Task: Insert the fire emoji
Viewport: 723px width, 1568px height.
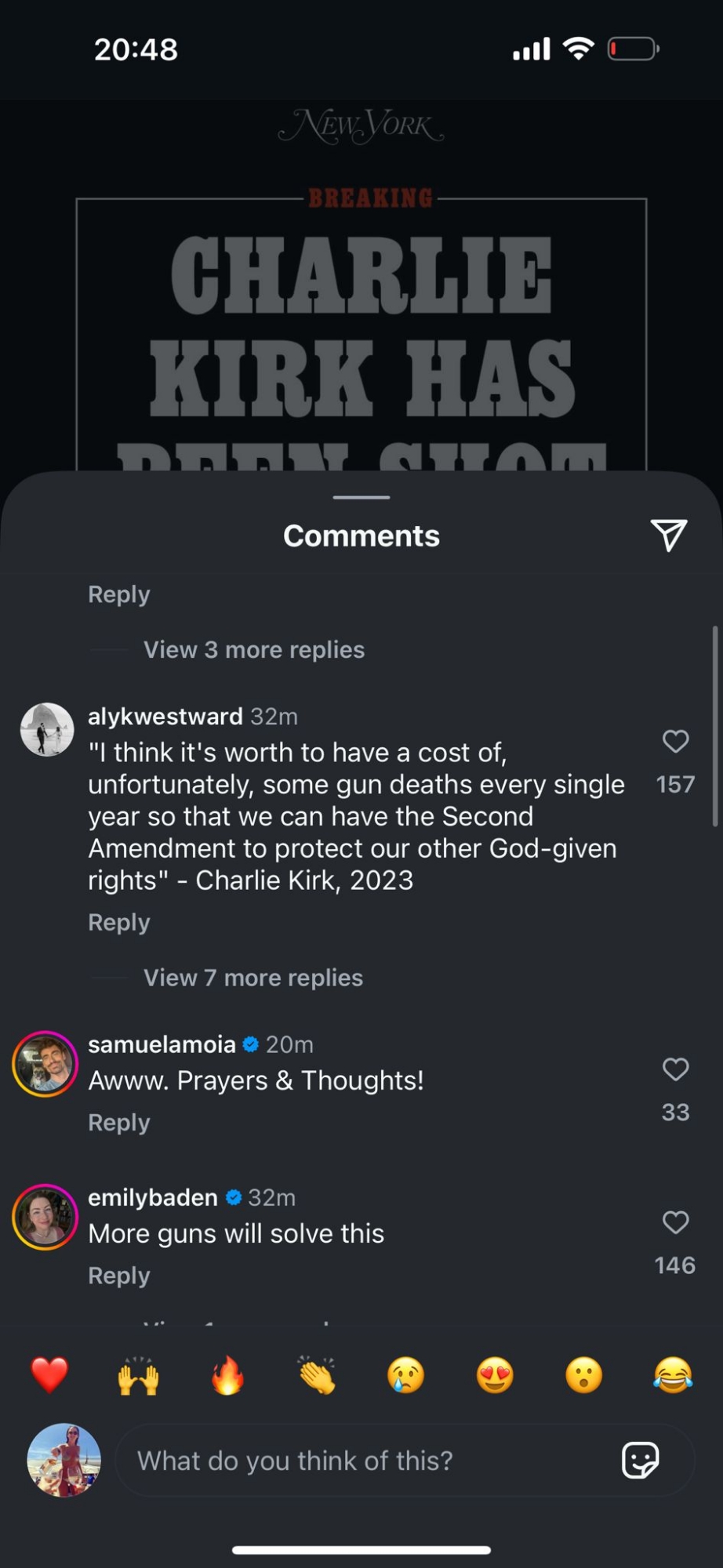Action: click(227, 1375)
